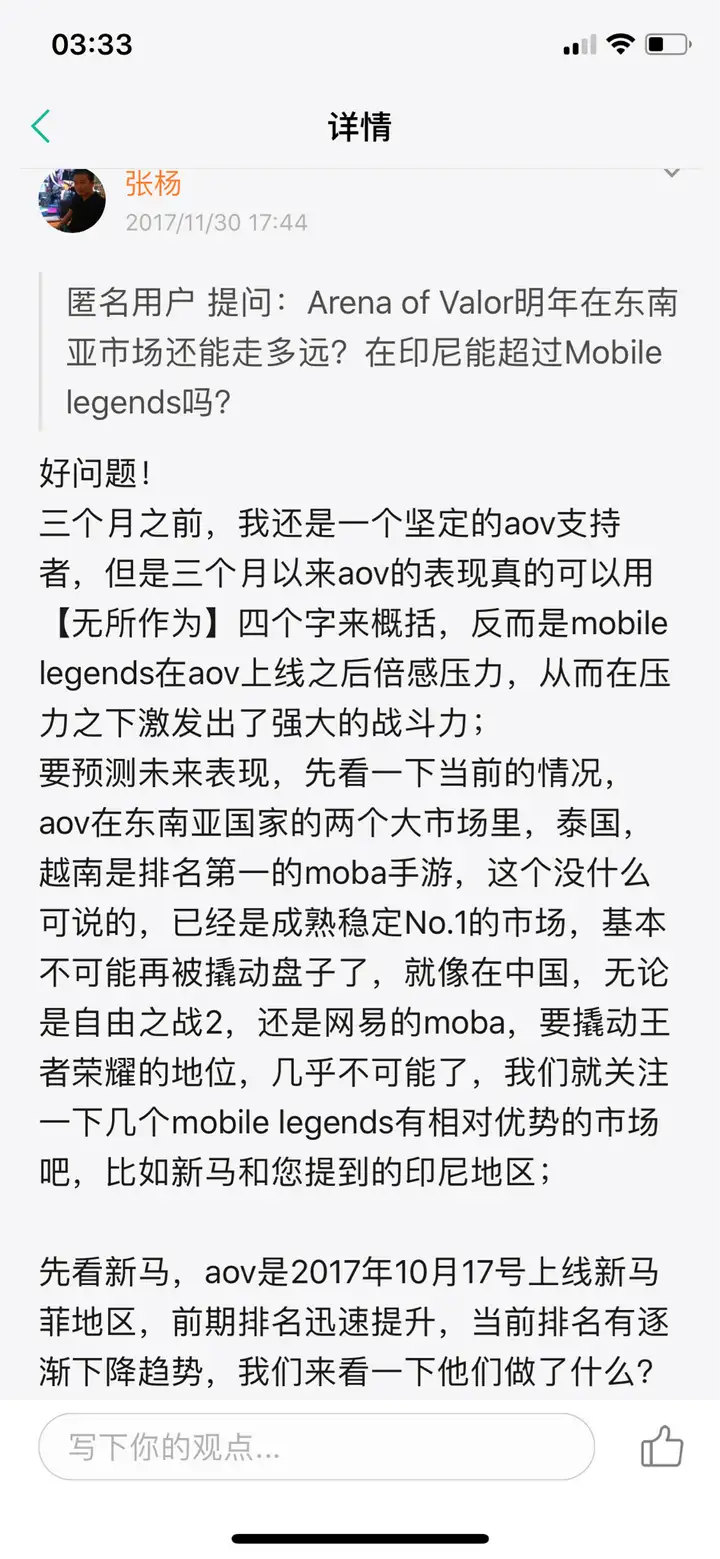Open 张杨's profile avatar

72,200
